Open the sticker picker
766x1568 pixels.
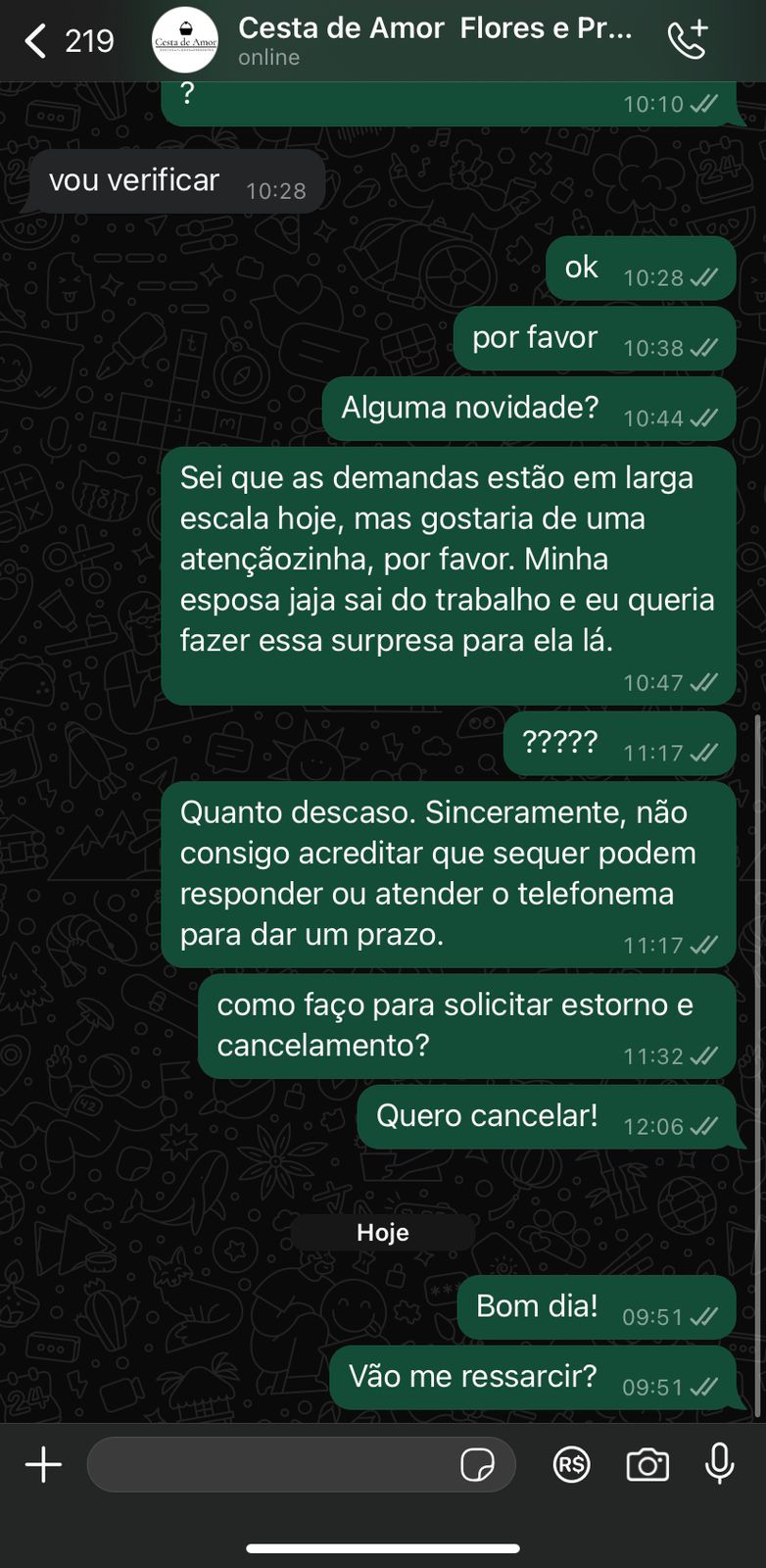point(477,1465)
